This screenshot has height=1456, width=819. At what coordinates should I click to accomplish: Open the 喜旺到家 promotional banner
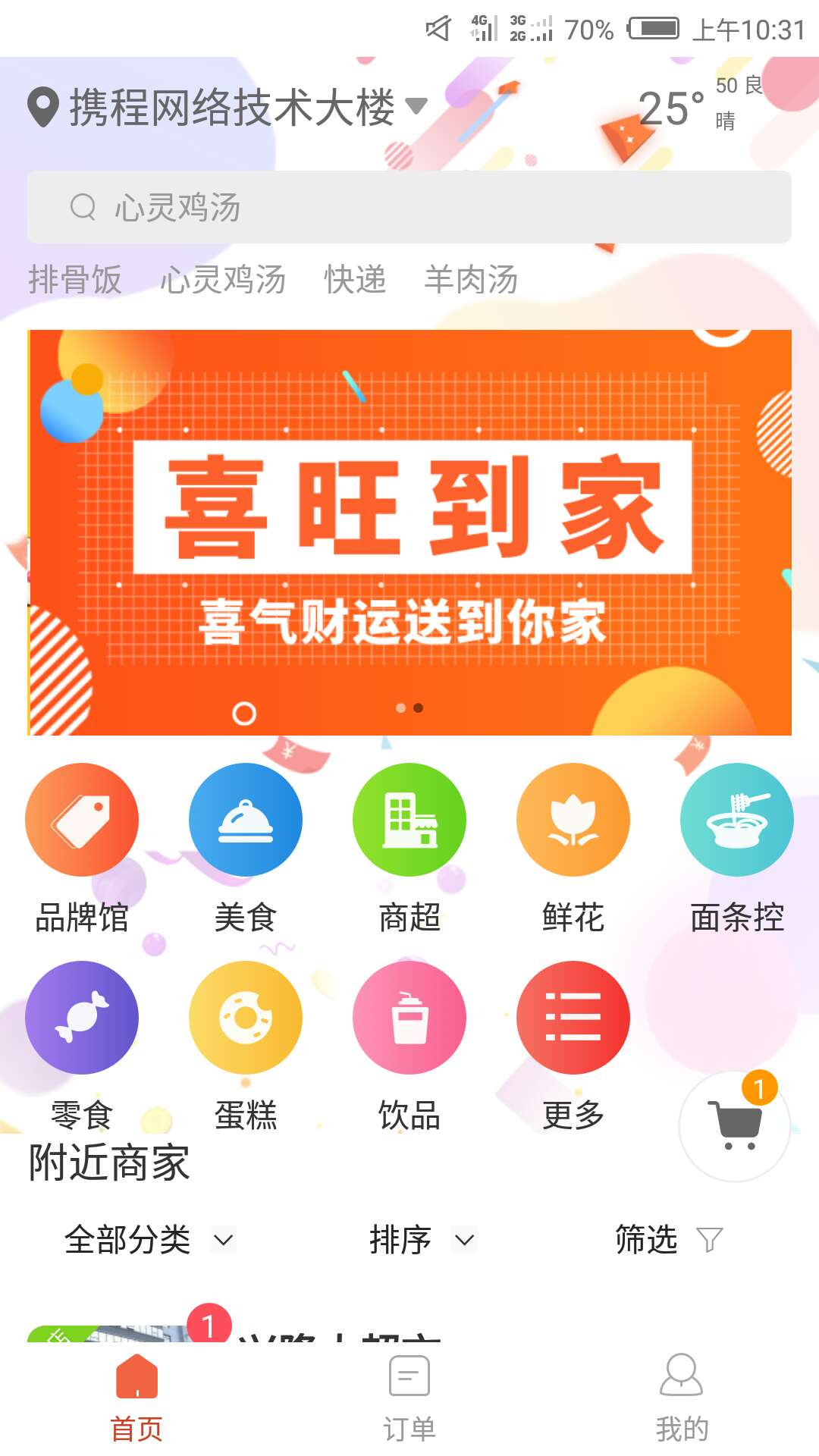[x=409, y=532]
